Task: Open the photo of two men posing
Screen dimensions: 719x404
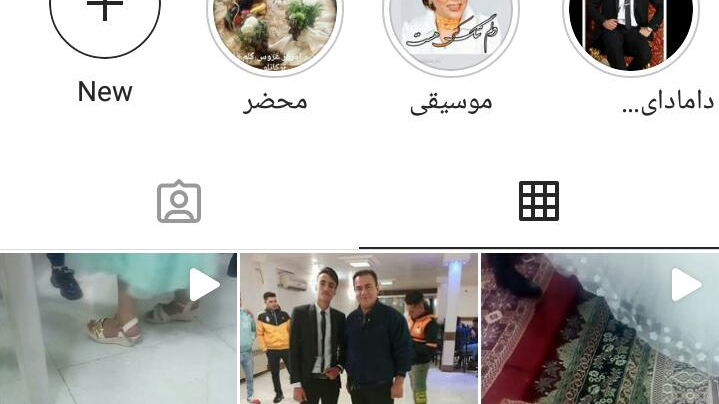Action: pos(359,328)
